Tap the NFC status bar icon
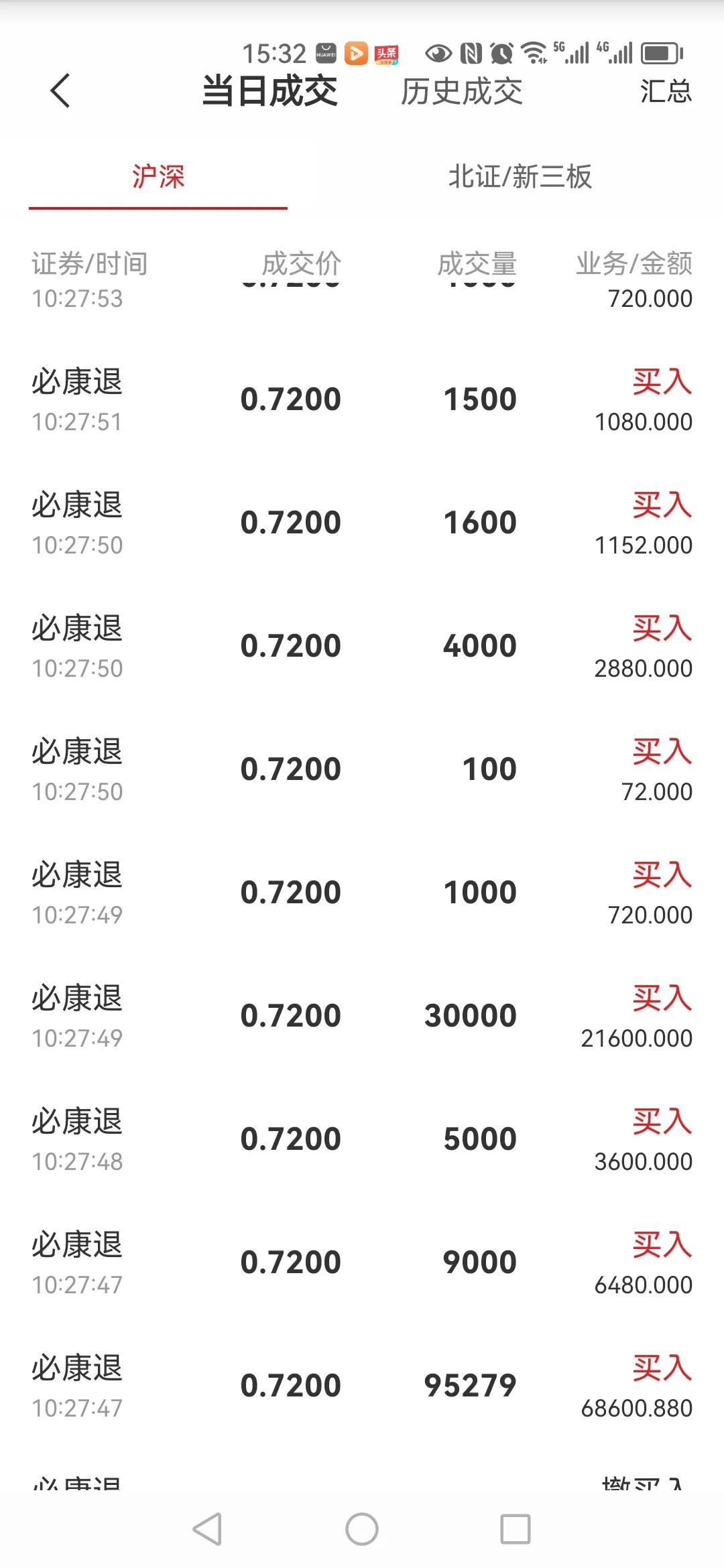This screenshot has width=724, height=1568. [x=473, y=54]
